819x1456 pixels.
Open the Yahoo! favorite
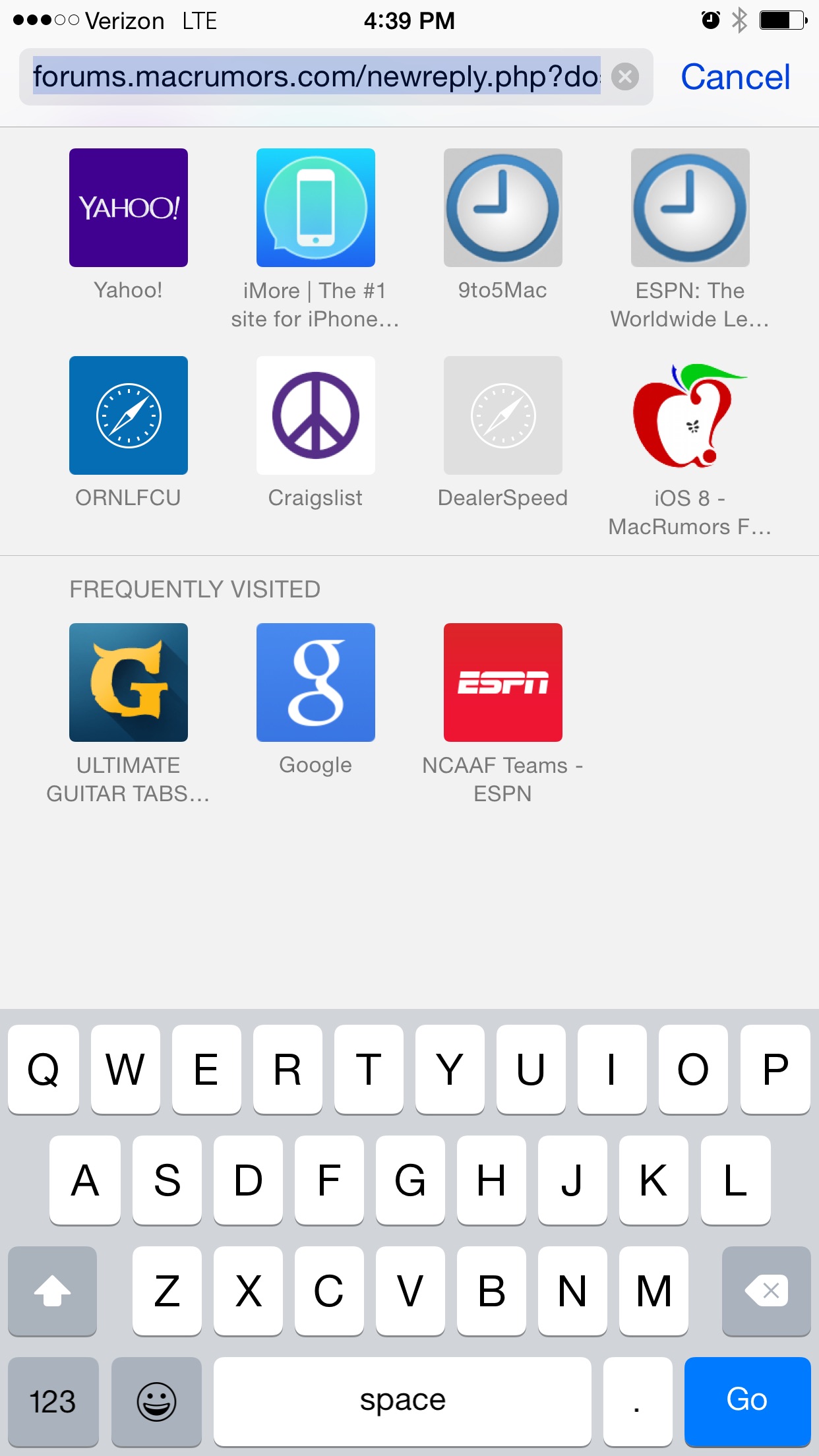tap(129, 208)
